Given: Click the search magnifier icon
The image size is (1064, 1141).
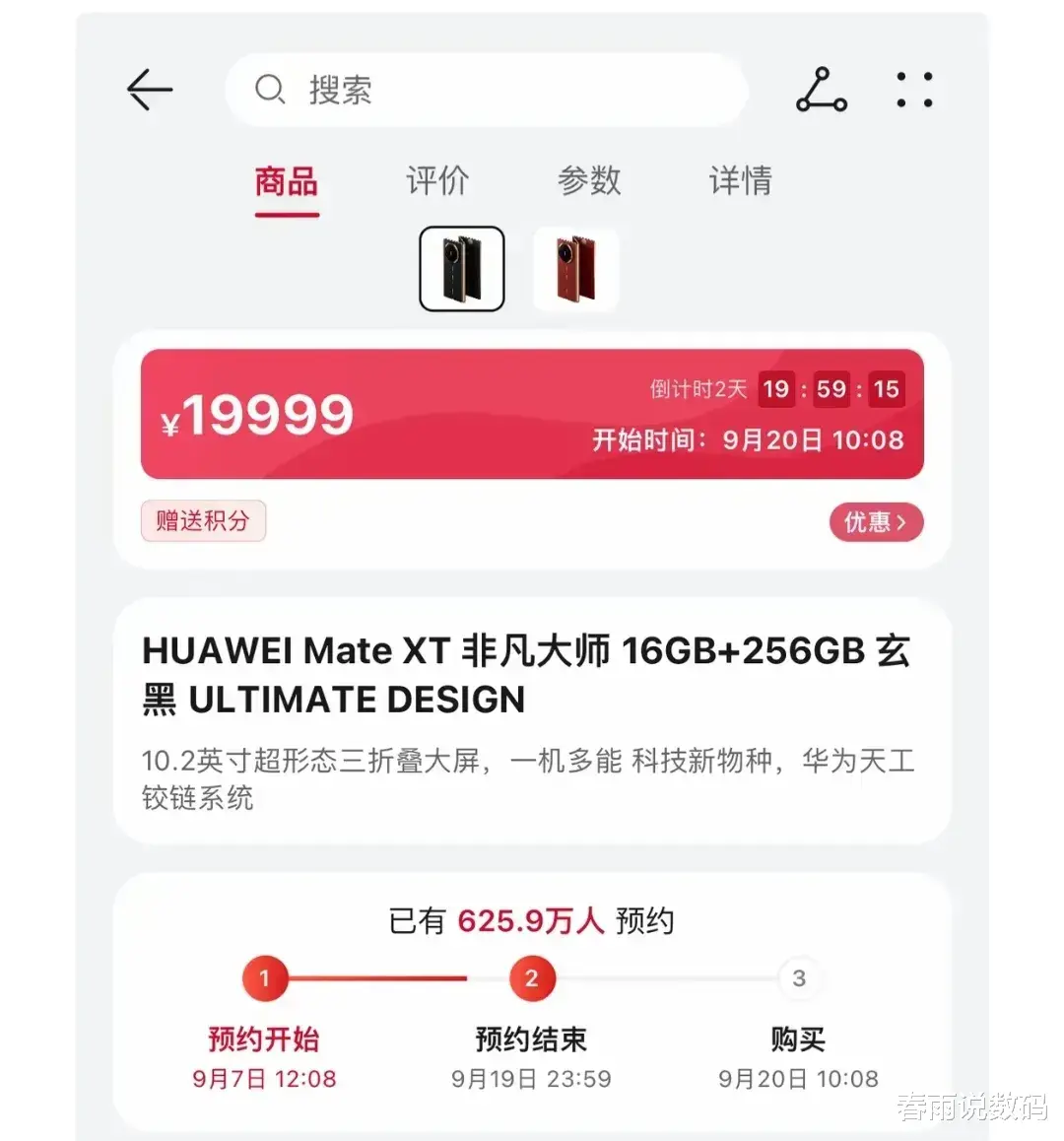Looking at the screenshot, I should click(x=269, y=90).
